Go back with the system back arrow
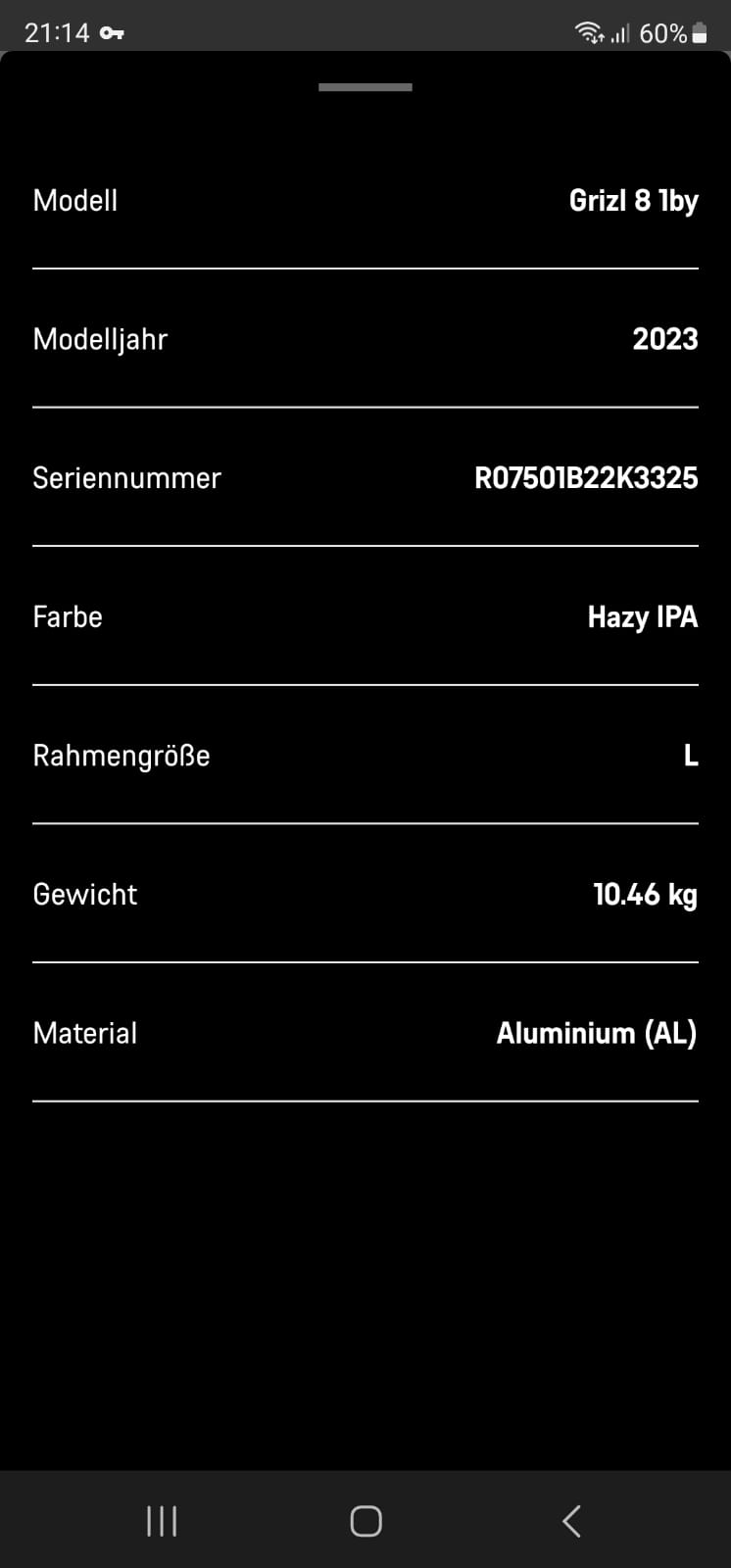731x1568 pixels. coord(571,1521)
